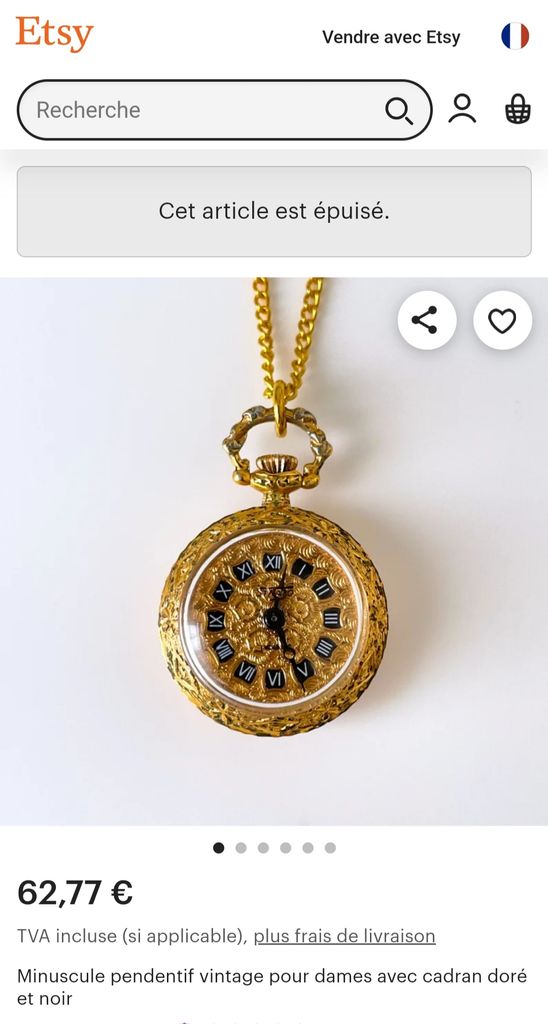Jump to the second photo dot

241,848
